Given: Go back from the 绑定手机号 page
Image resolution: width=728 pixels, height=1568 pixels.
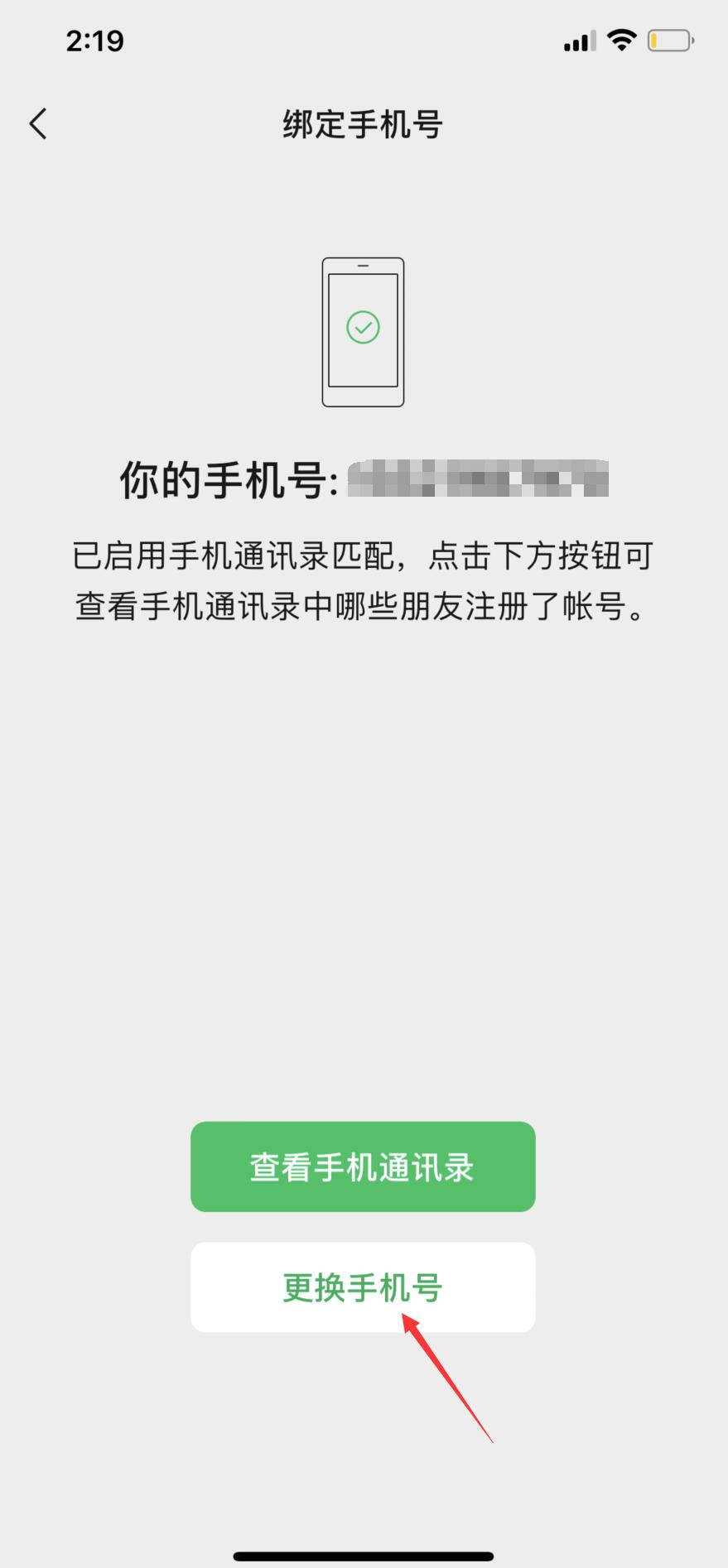Looking at the screenshot, I should click(x=38, y=124).
